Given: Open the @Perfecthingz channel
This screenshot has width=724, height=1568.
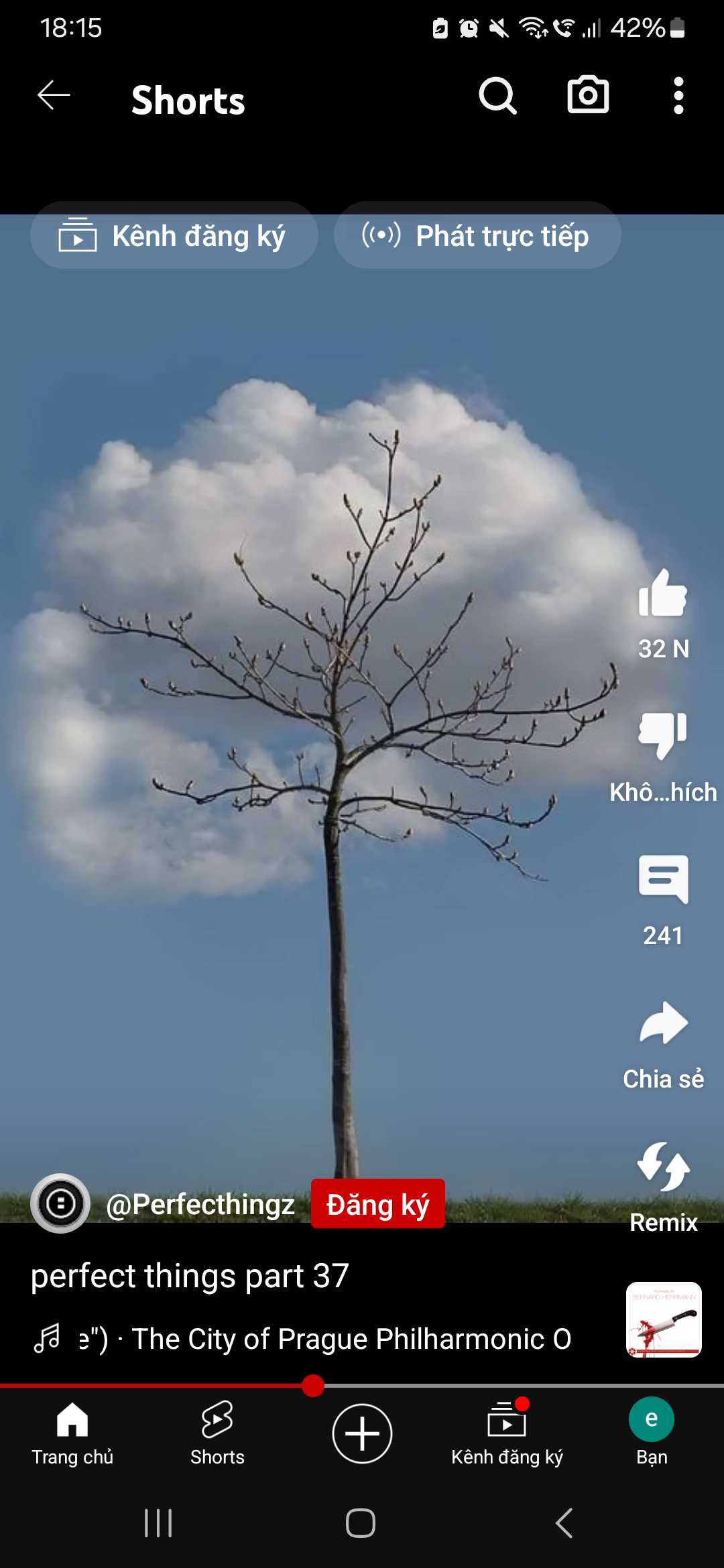Looking at the screenshot, I should (x=200, y=1204).
